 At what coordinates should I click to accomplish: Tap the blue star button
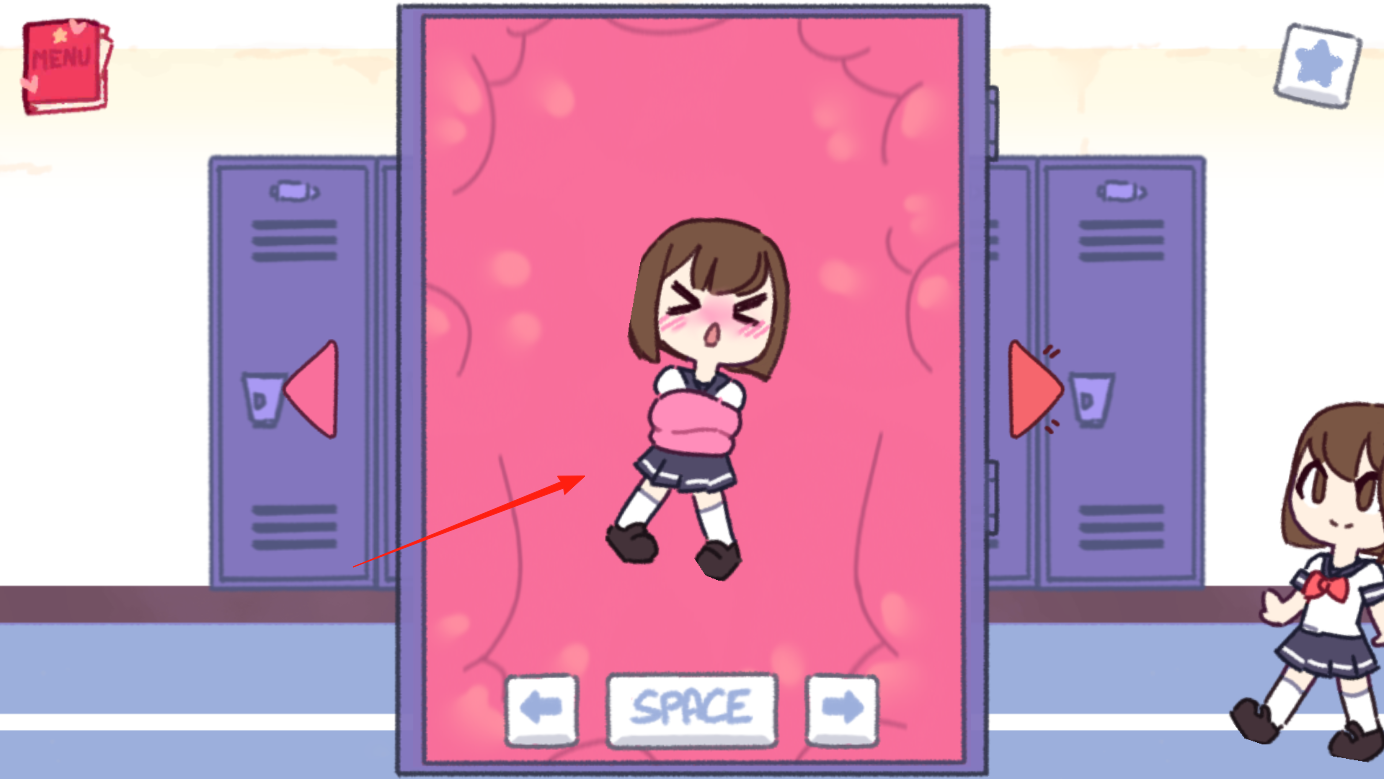(x=1318, y=65)
